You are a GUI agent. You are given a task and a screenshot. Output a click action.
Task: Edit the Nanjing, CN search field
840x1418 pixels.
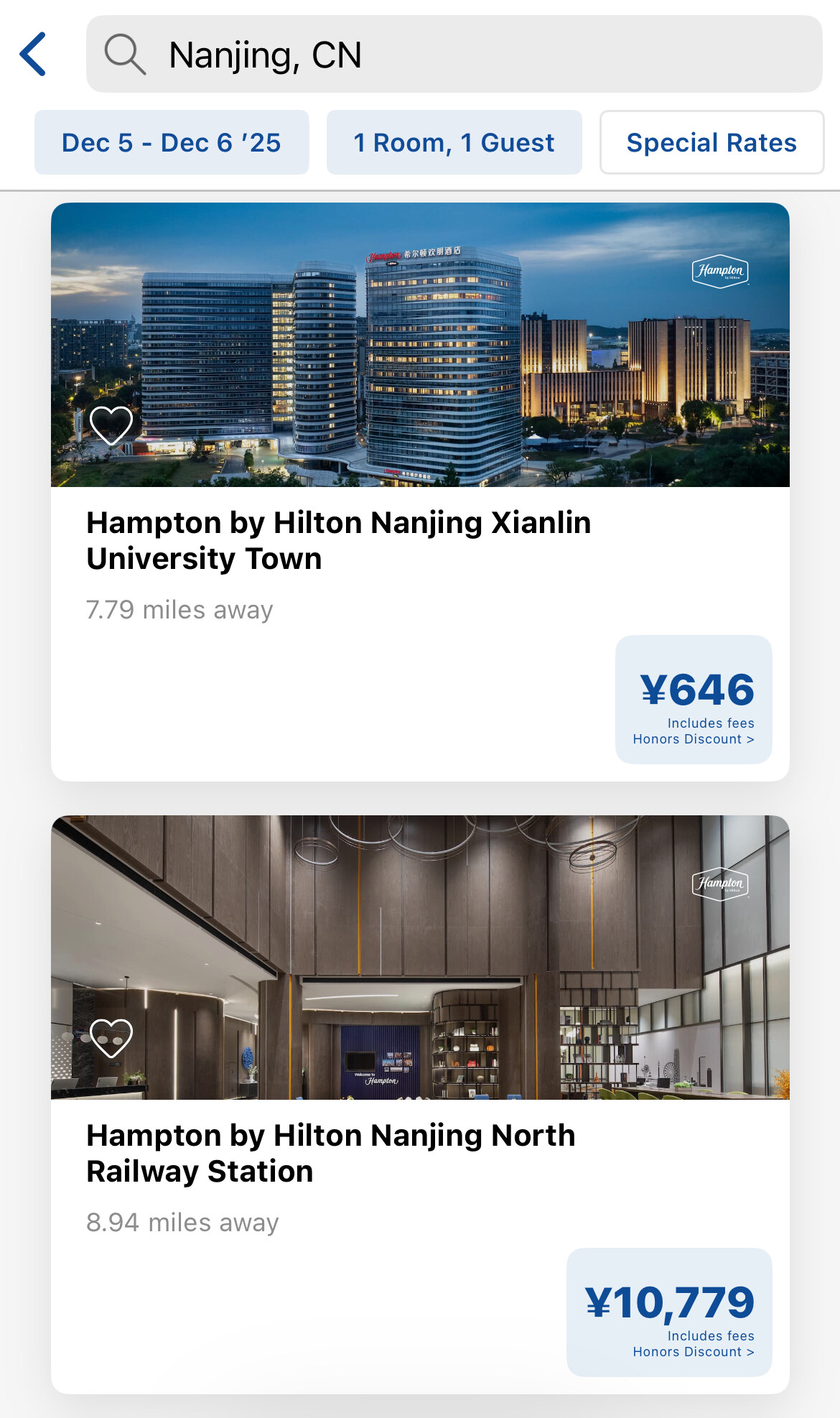(x=454, y=55)
